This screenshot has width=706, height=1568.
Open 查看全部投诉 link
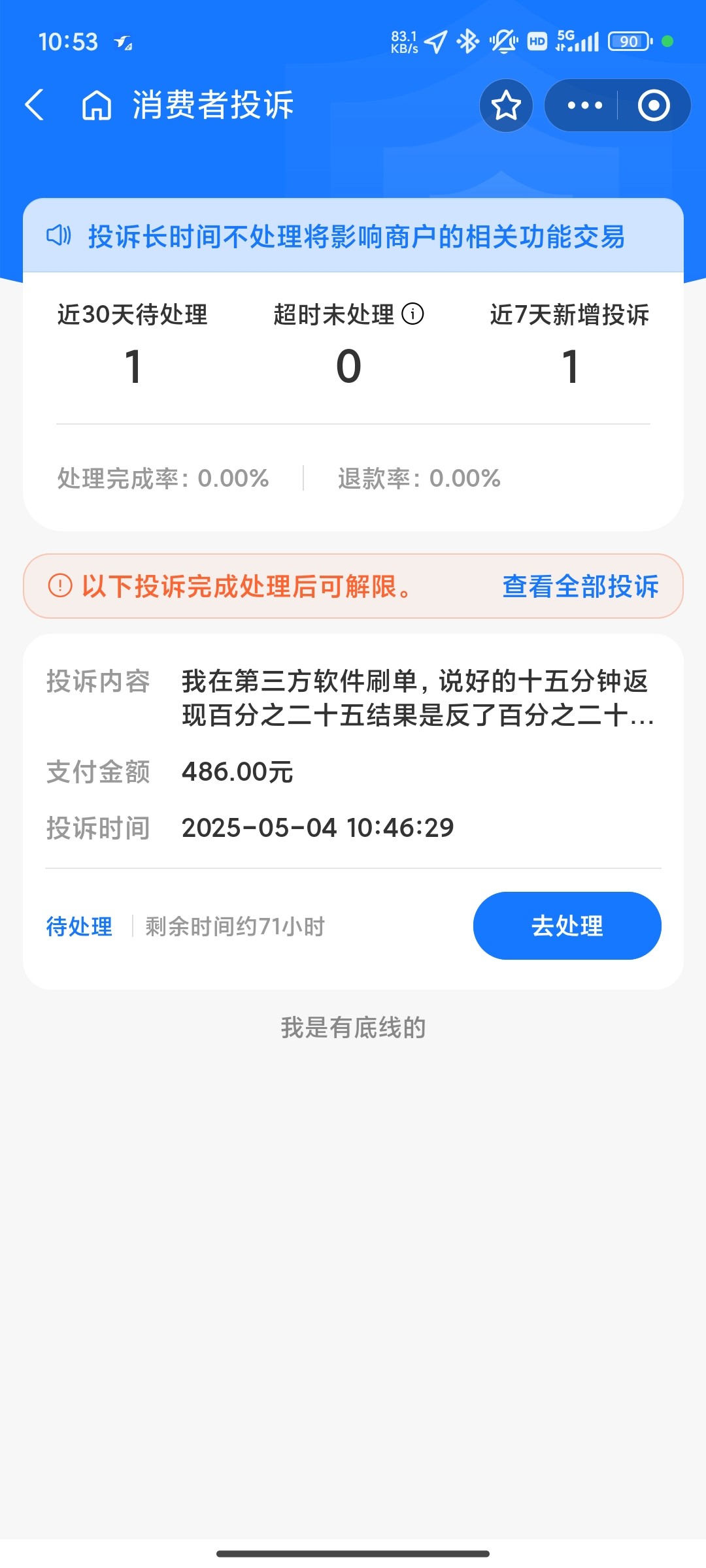coord(580,587)
